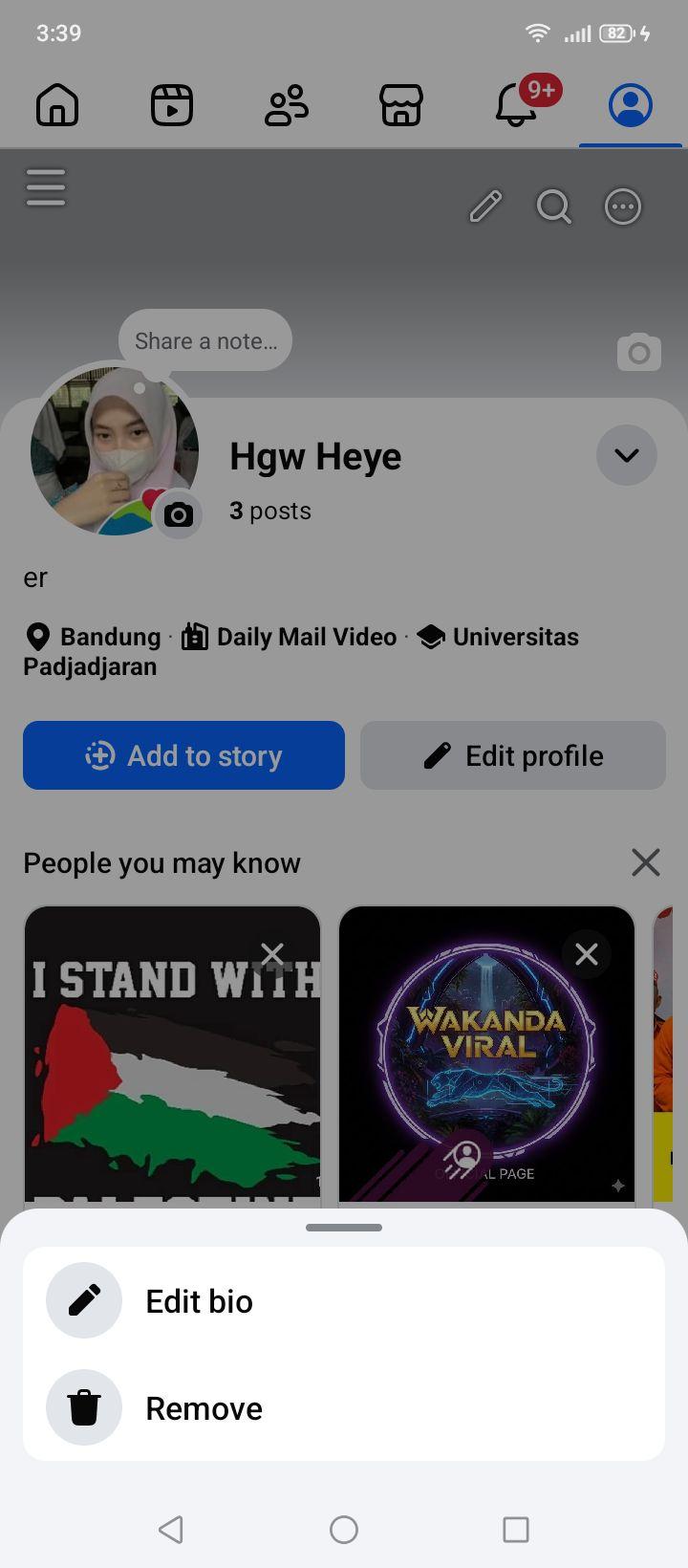Open the notifications bell

coord(516,104)
